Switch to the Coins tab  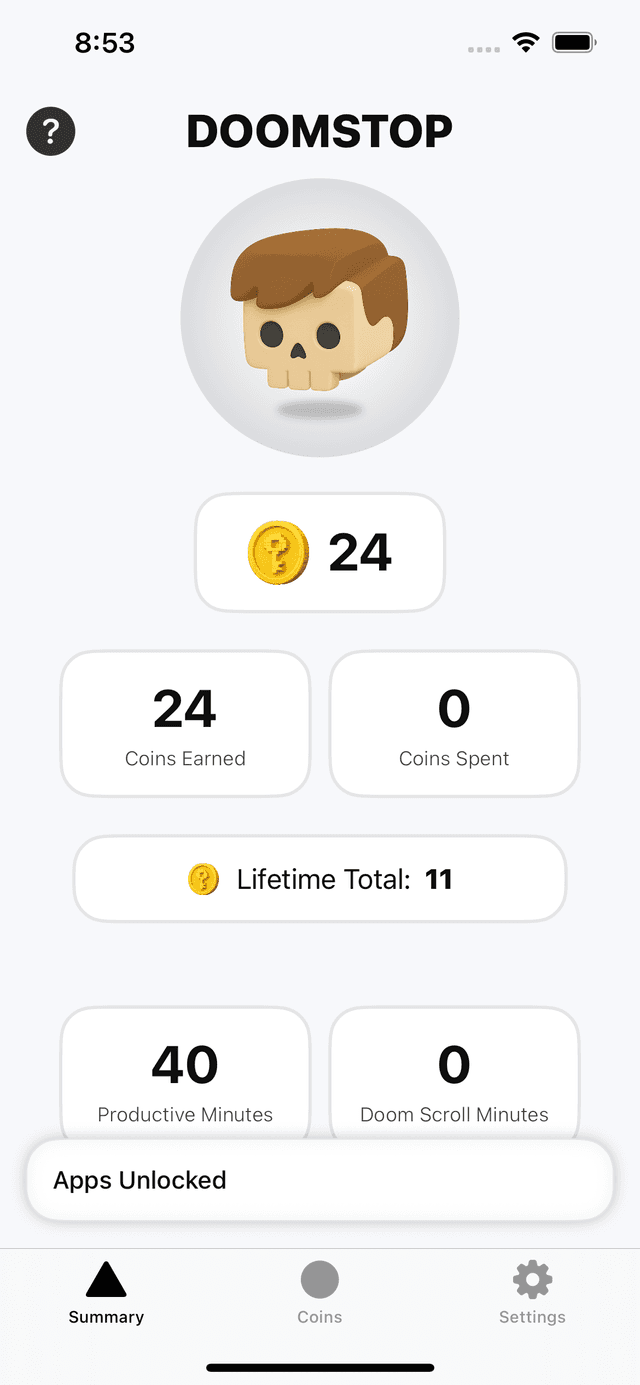pyautogui.click(x=320, y=1292)
